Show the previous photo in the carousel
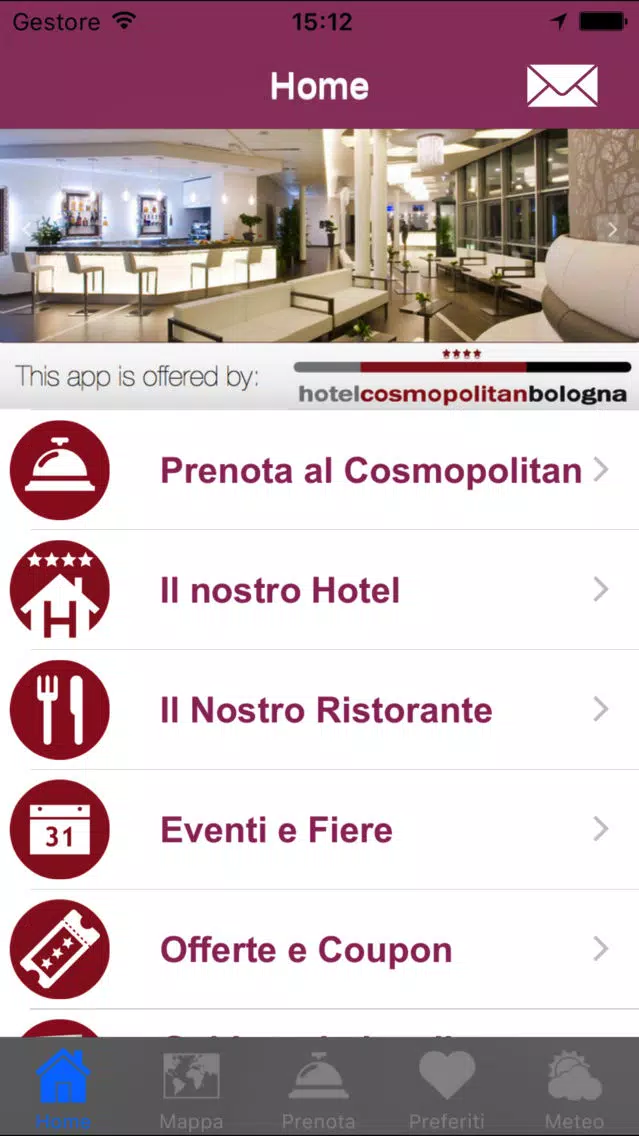The image size is (639, 1136). pos(26,230)
